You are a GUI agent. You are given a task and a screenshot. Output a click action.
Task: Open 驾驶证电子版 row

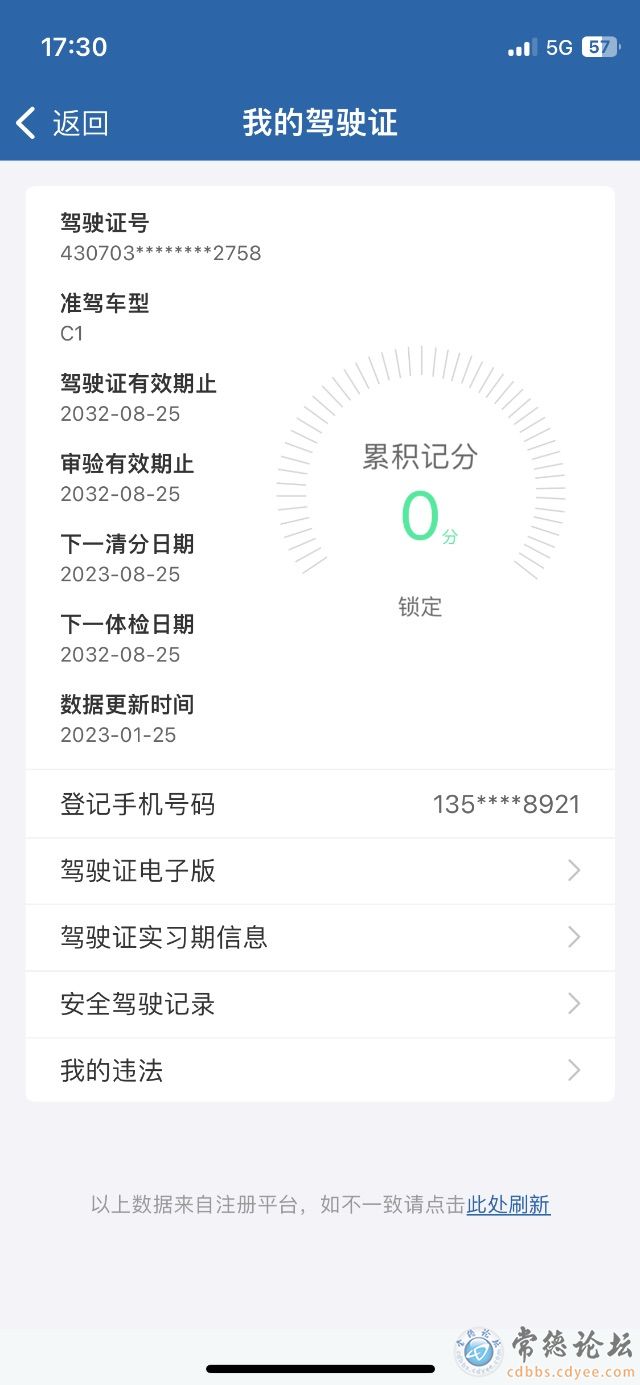pos(320,871)
